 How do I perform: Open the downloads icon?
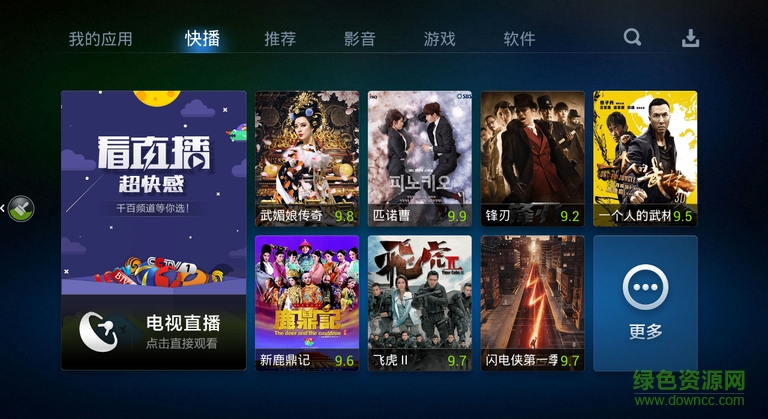[x=690, y=38]
